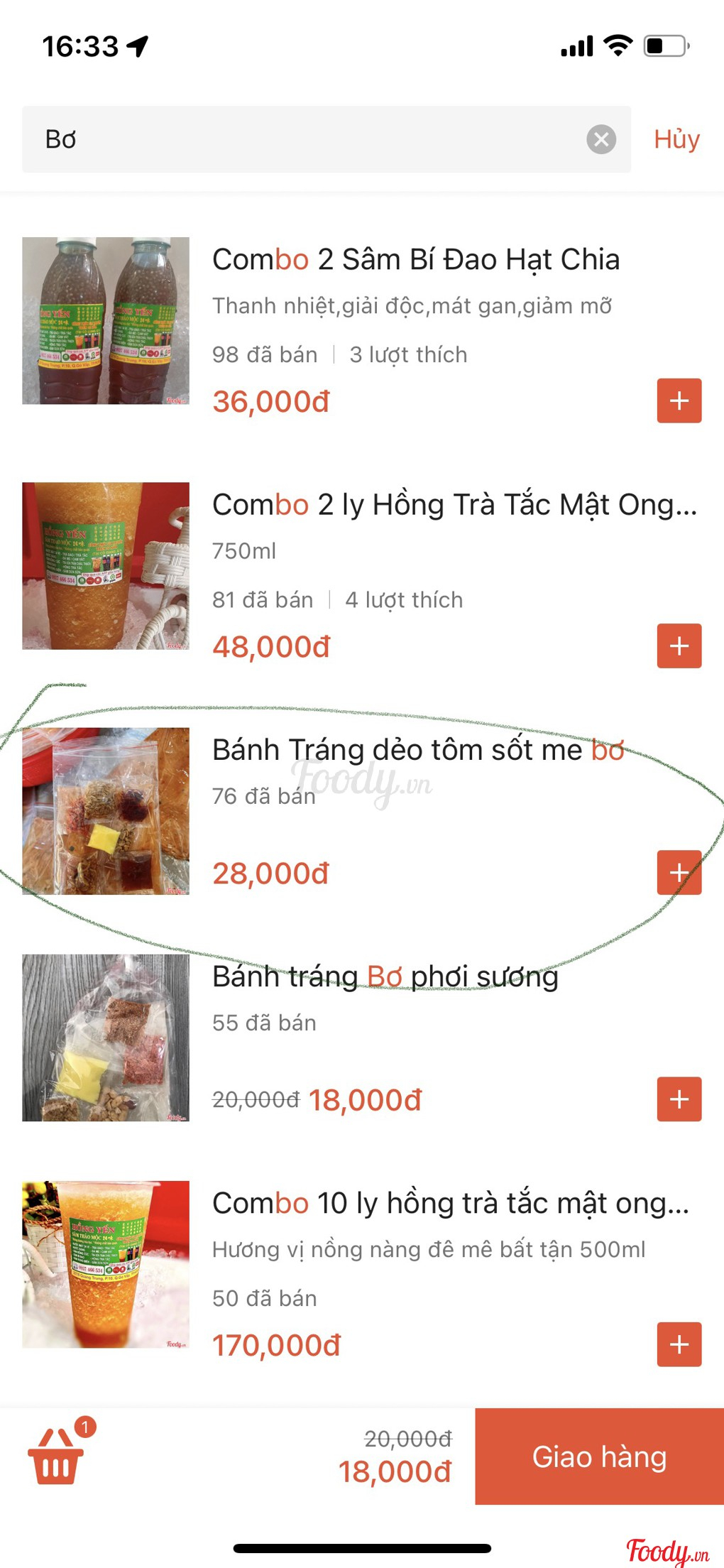Add Combo 2 Sâm Bí Đao Hạt Chia
Screen dimensions: 724x1568
679,401
